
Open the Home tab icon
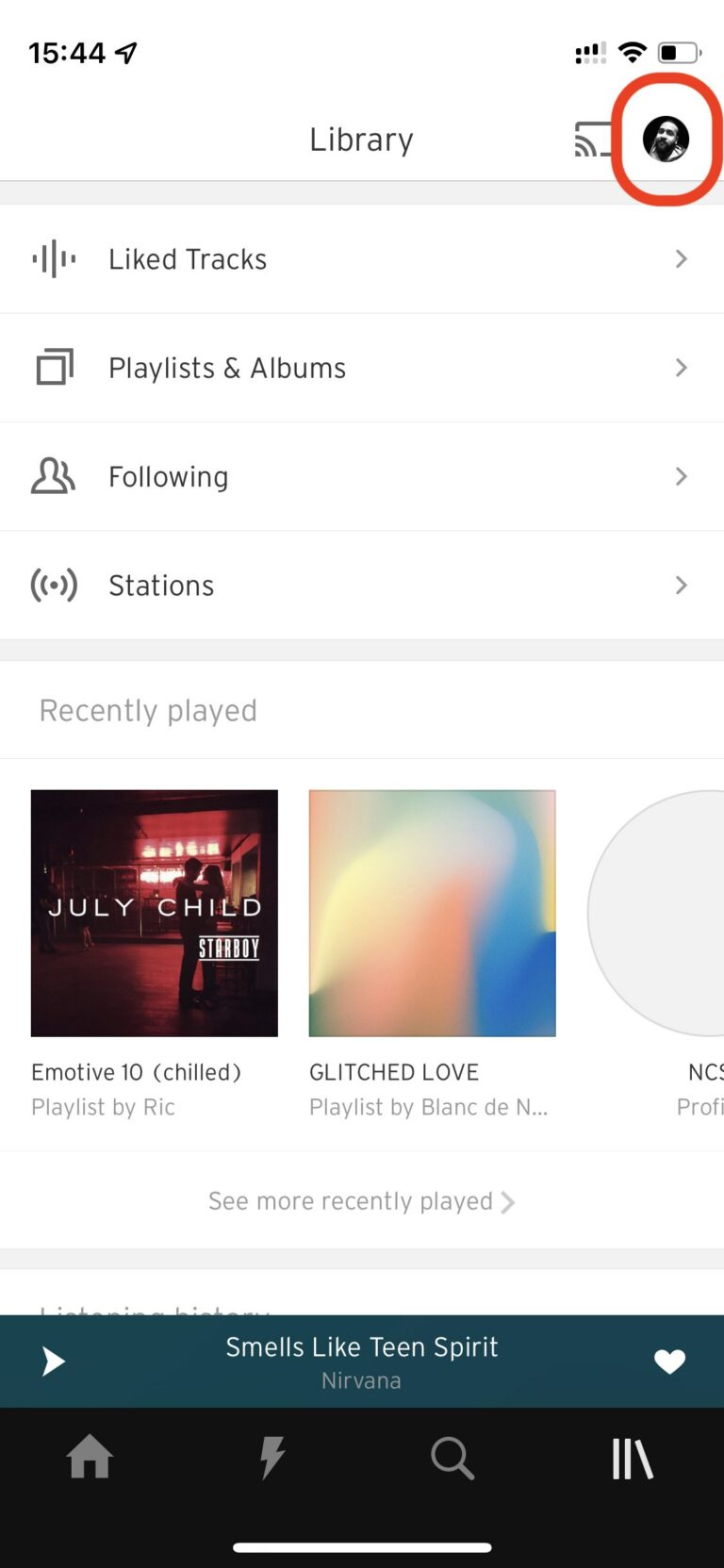(90, 1458)
